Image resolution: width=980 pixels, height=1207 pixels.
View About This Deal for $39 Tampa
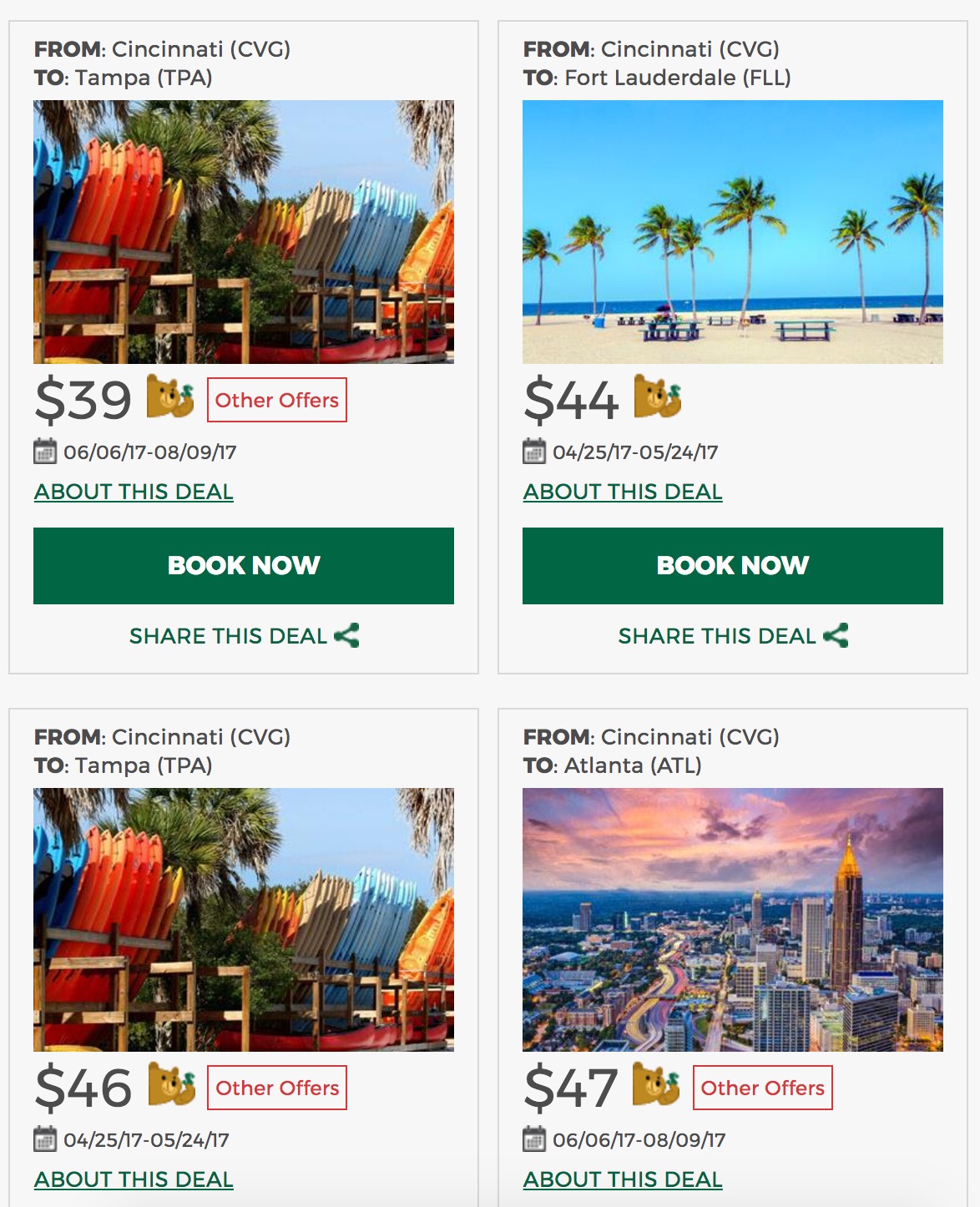point(134,492)
